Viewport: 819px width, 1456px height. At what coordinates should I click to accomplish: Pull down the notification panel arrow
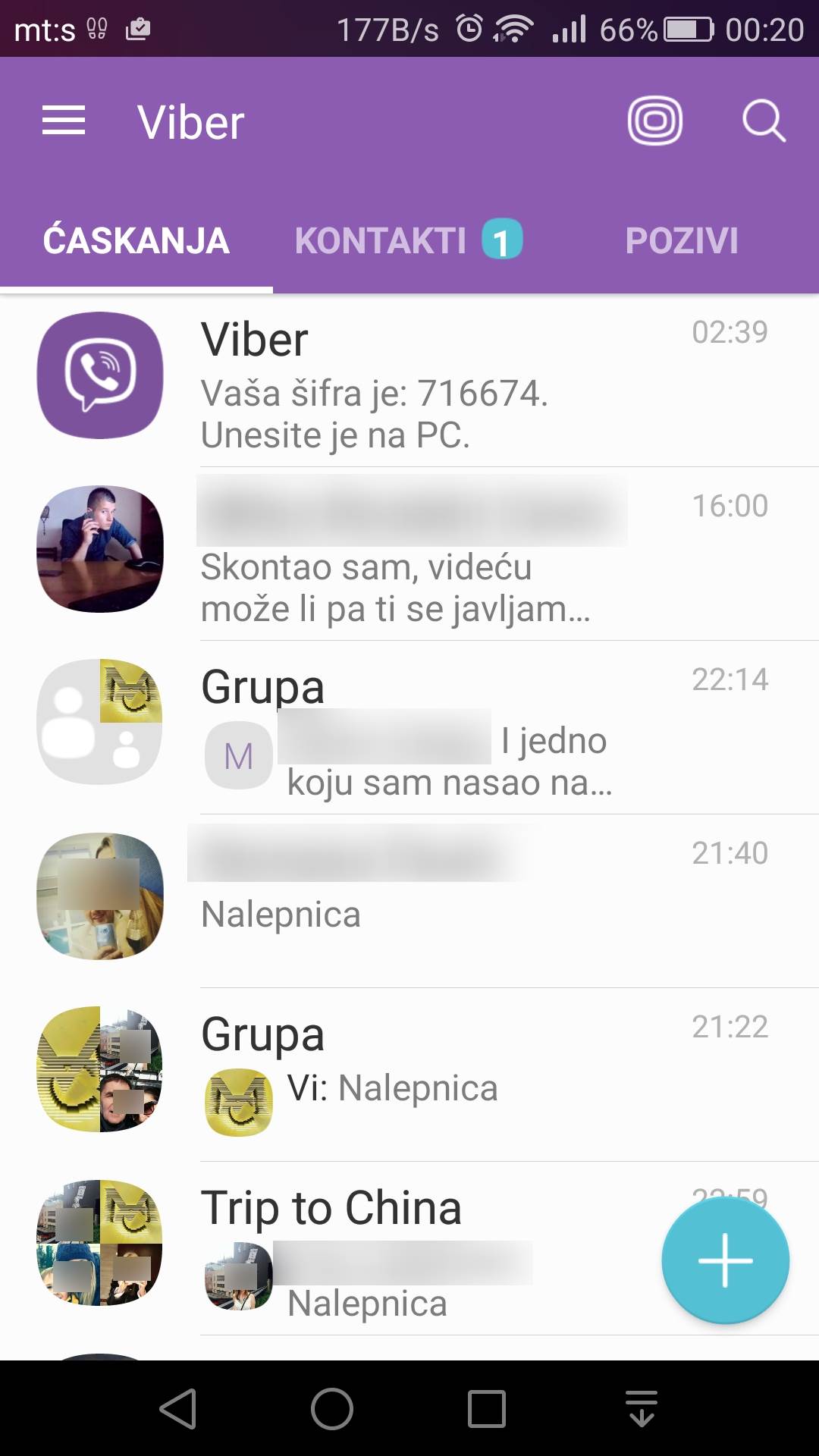tap(642, 1409)
